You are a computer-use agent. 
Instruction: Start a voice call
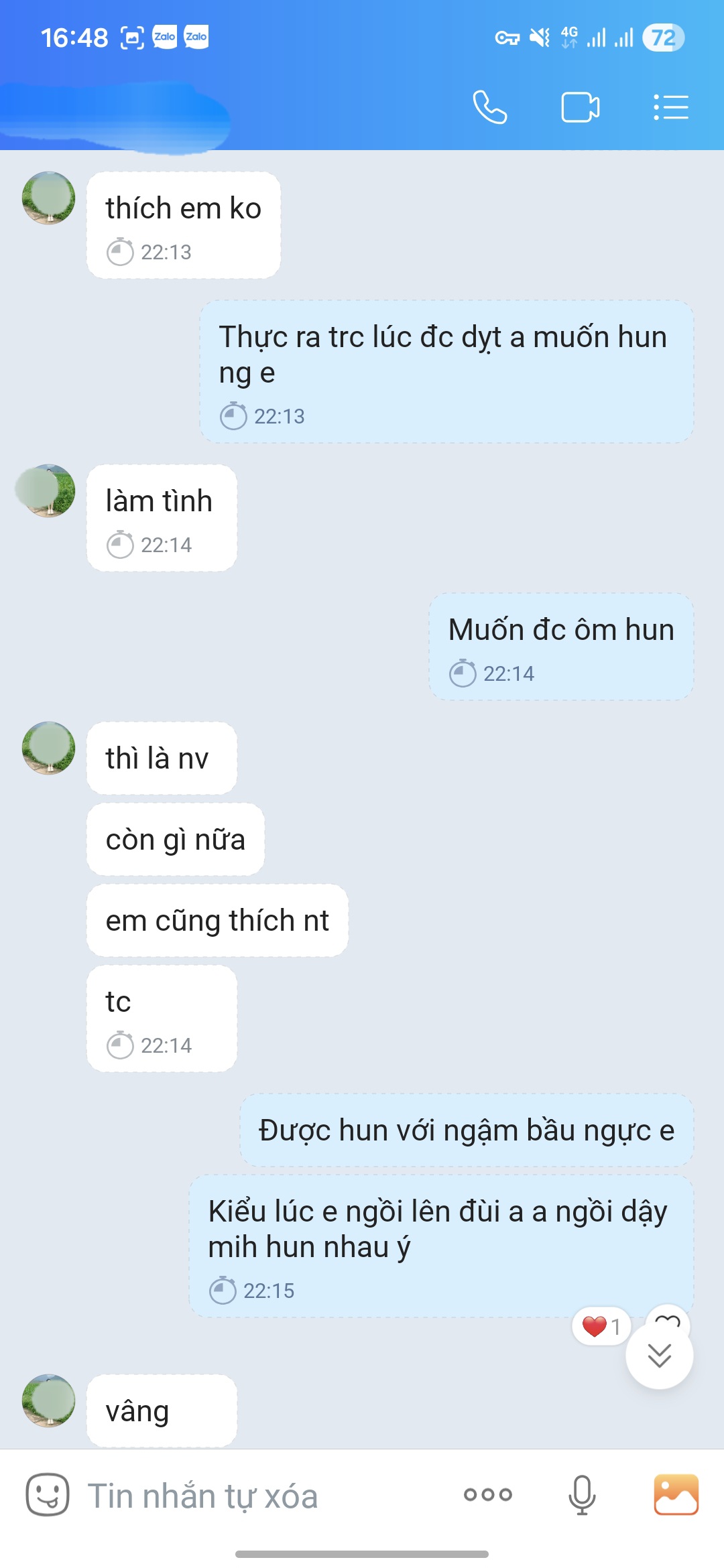click(x=490, y=107)
